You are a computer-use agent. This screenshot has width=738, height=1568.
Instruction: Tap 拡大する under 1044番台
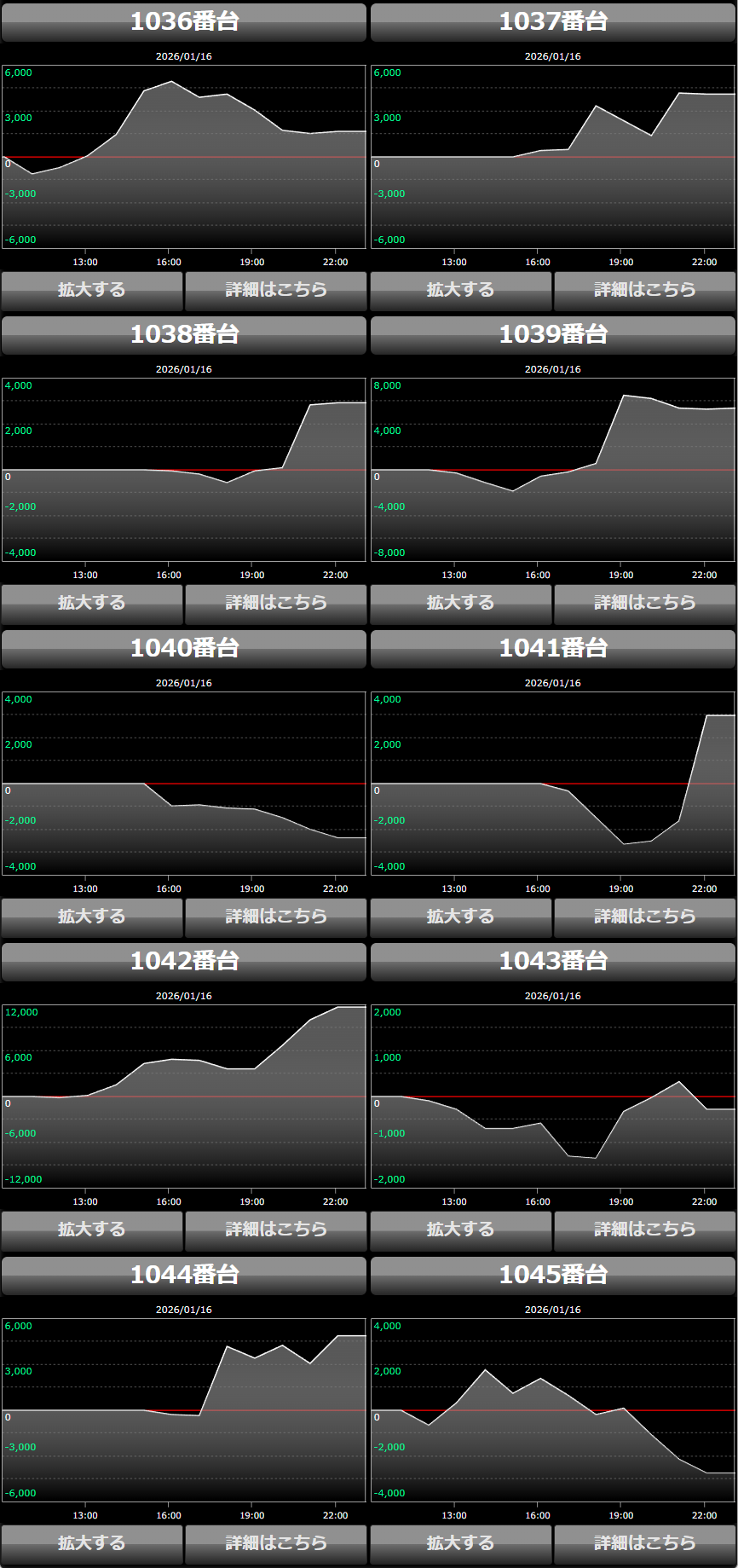(x=92, y=1543)
